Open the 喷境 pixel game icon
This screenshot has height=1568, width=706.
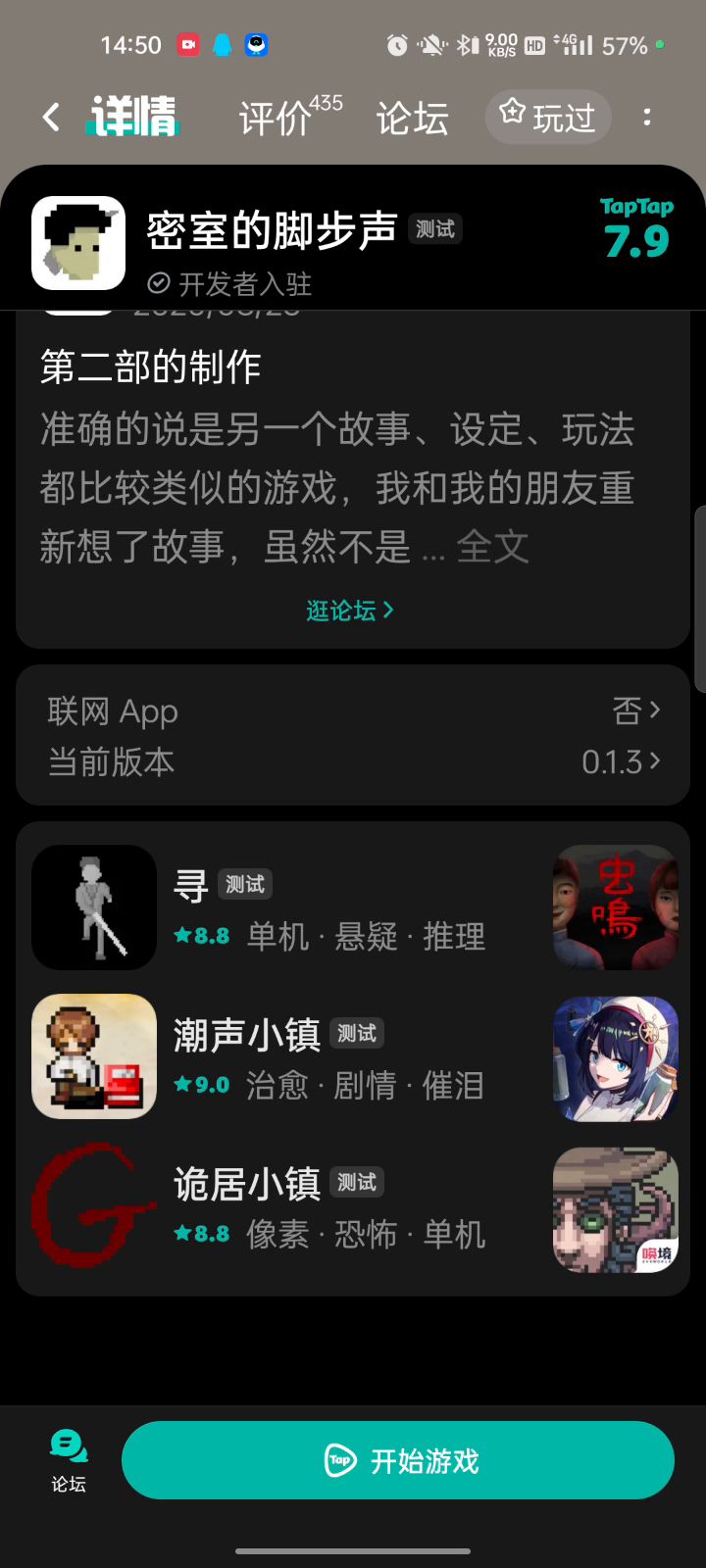(x=615, y=1209)
